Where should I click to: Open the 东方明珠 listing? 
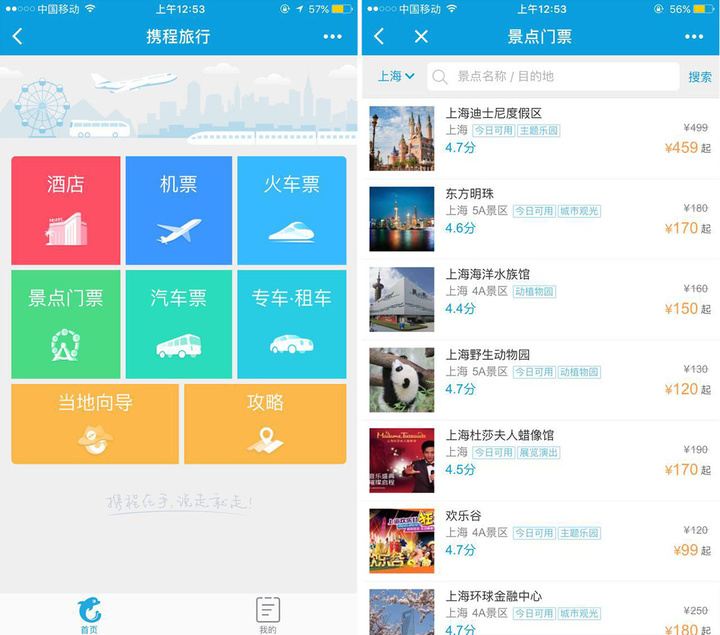[x=540, y=218]
